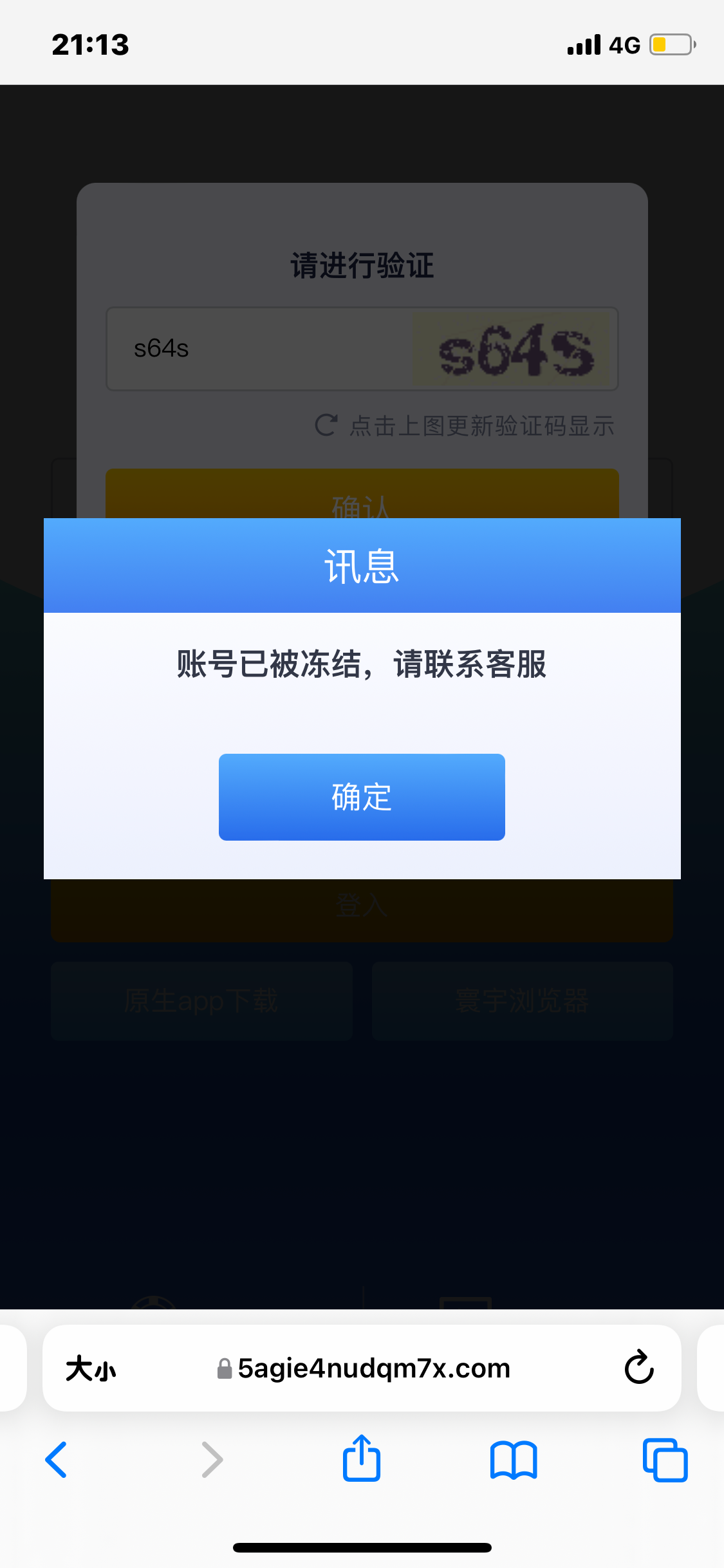The image size is (724, 1568).
Task: Reload the page from the address bar
Action: (x=639, y=1367)
